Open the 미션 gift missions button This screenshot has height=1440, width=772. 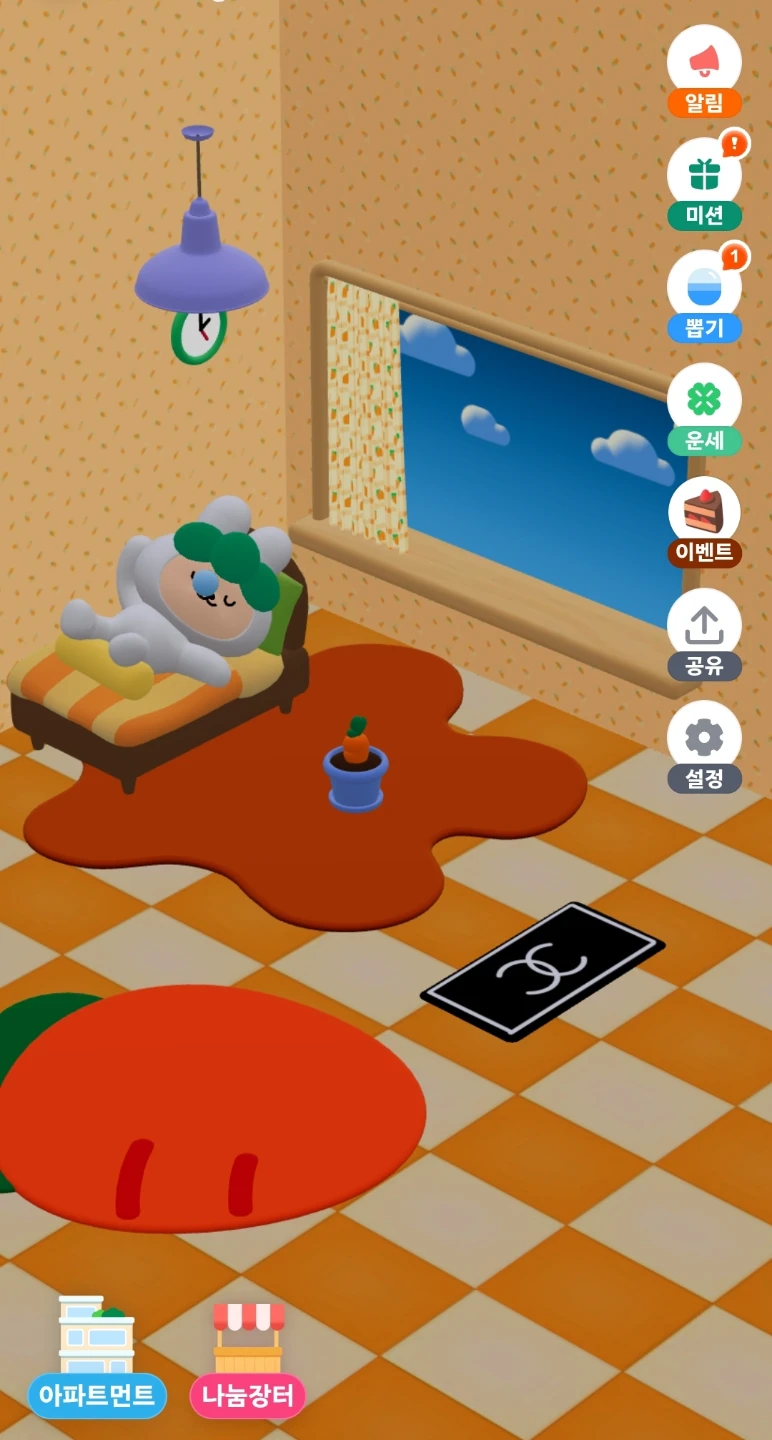tap(704, 184)
